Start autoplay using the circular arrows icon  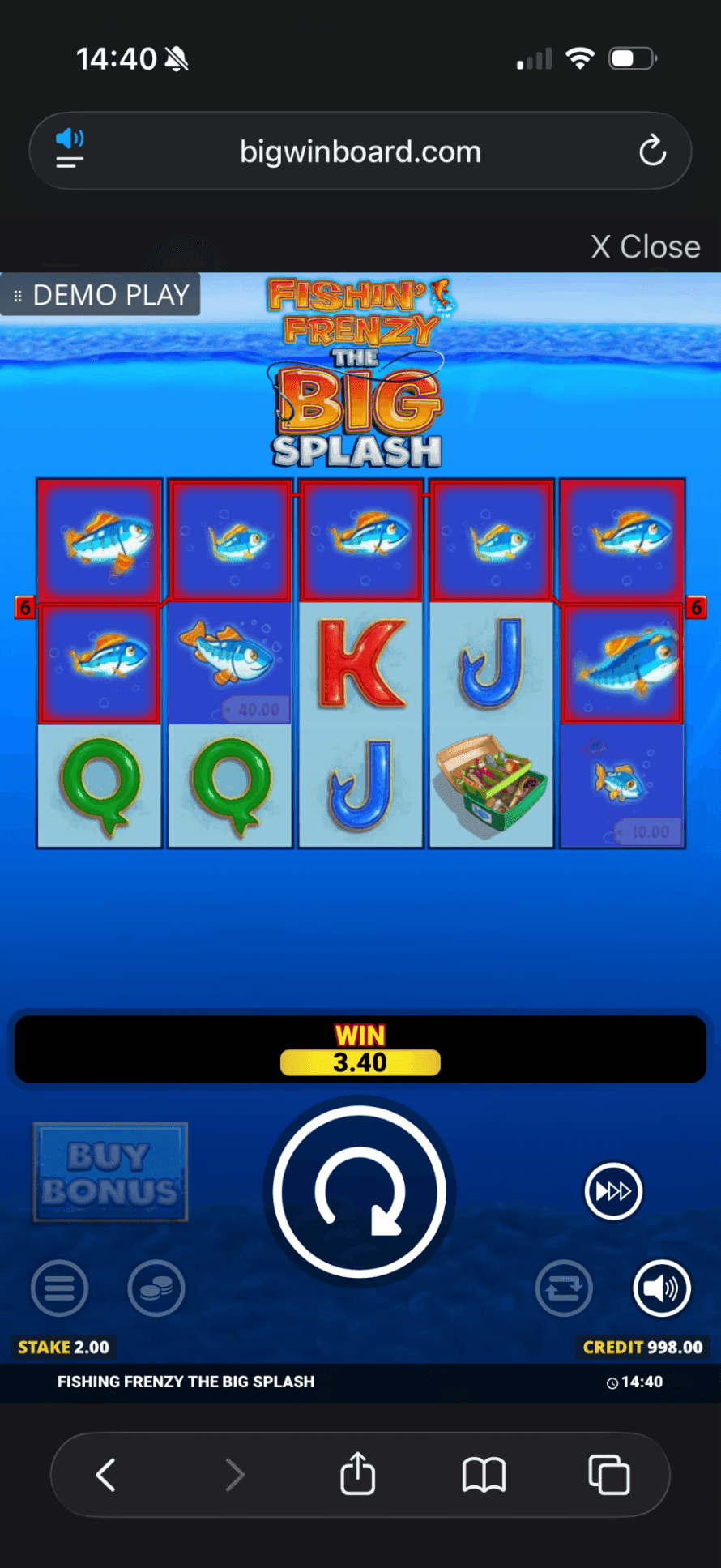(x=564, y=1289)
